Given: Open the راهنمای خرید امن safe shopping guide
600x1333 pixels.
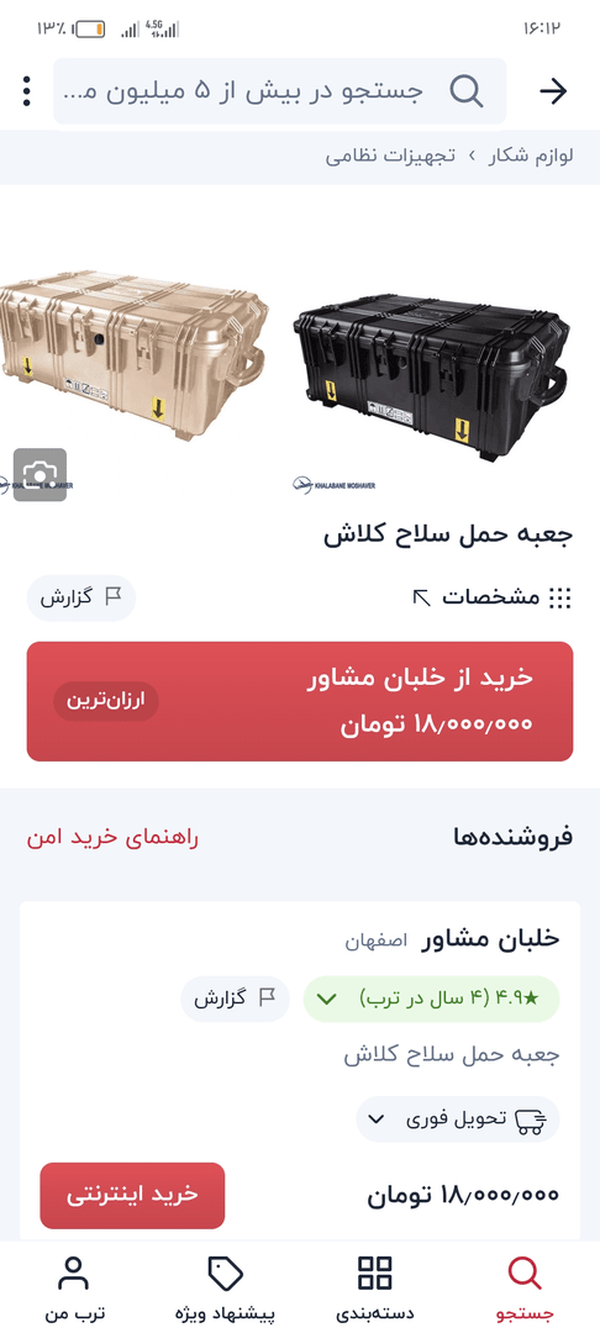Looking at the screenshot, I should click(x=113, y=837).
